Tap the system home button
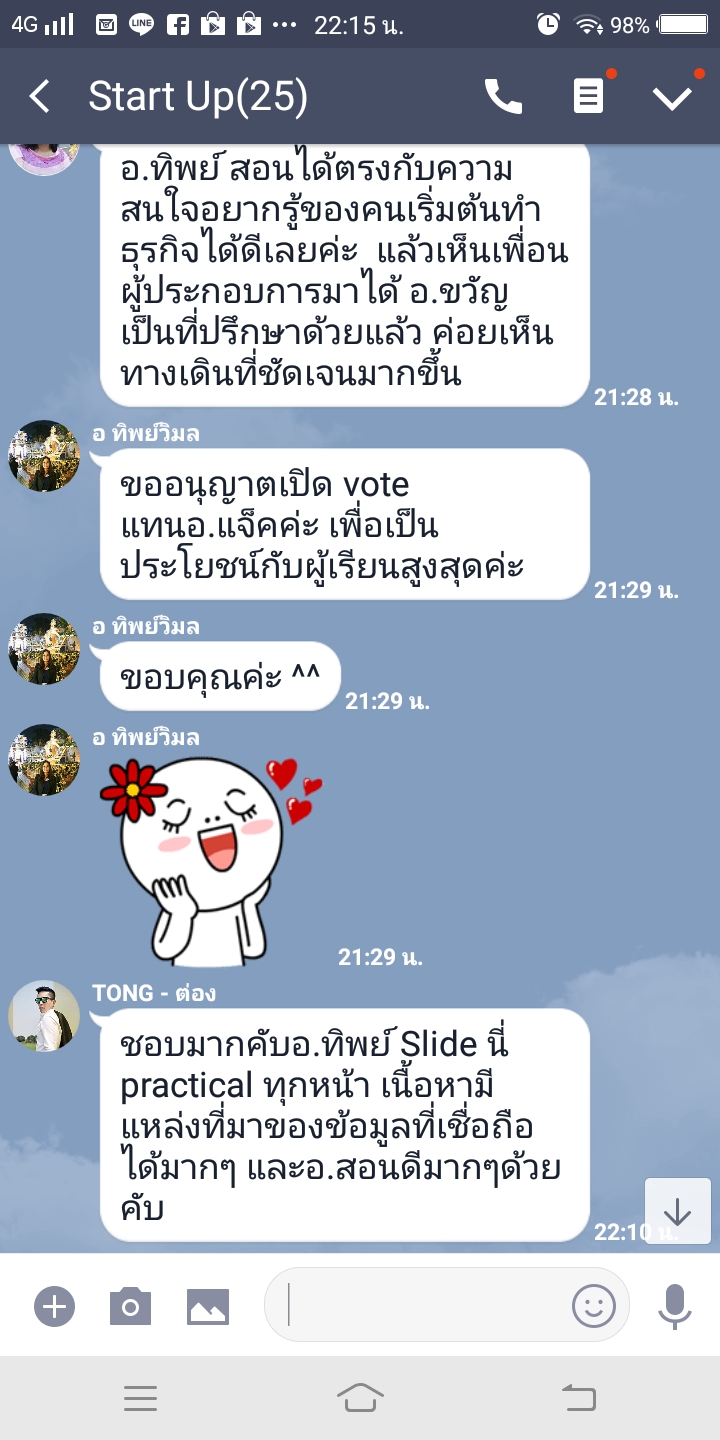 (x=360, y=1398)
